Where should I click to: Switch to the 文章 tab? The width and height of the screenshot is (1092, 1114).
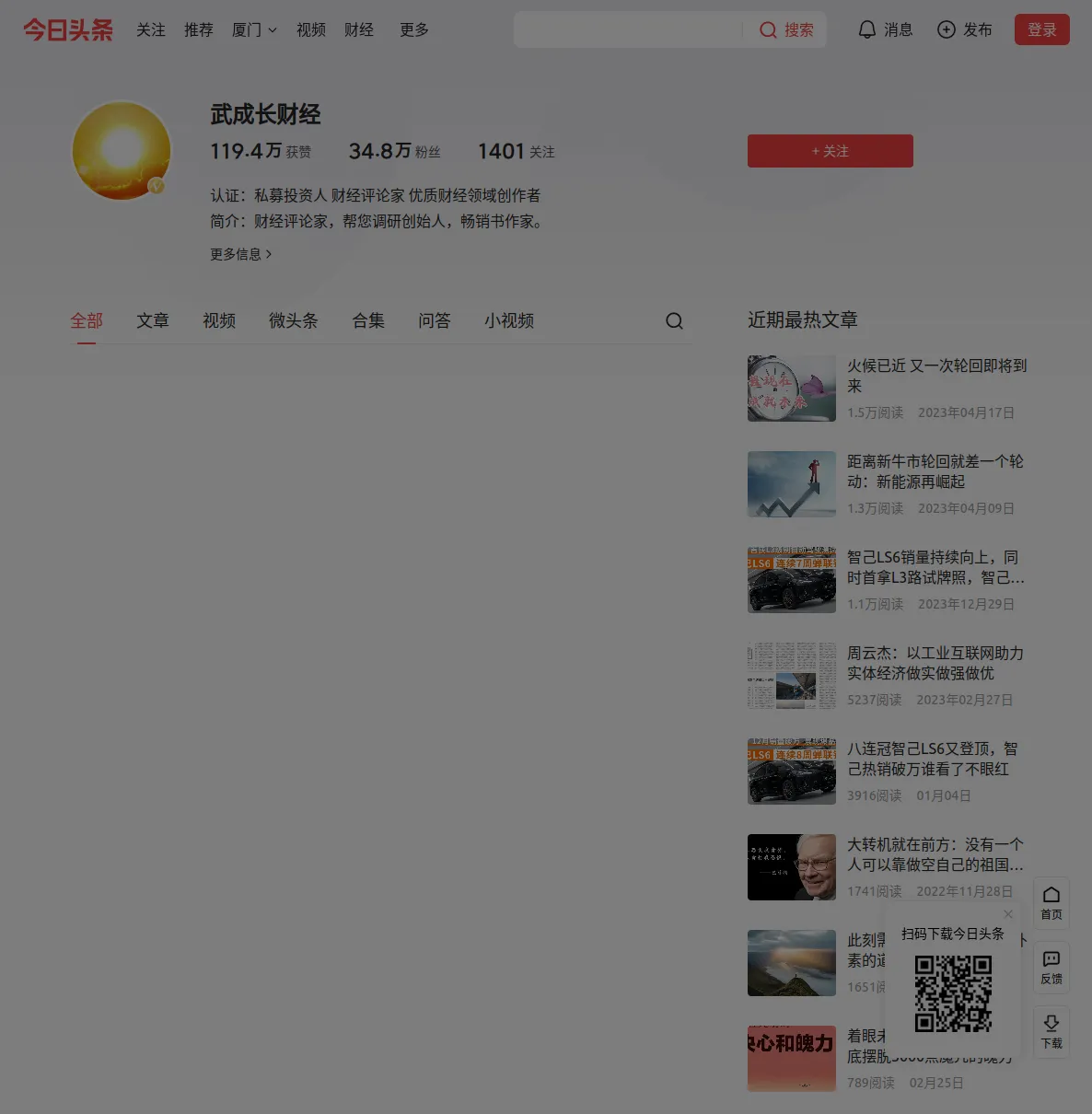coord(153,320)
